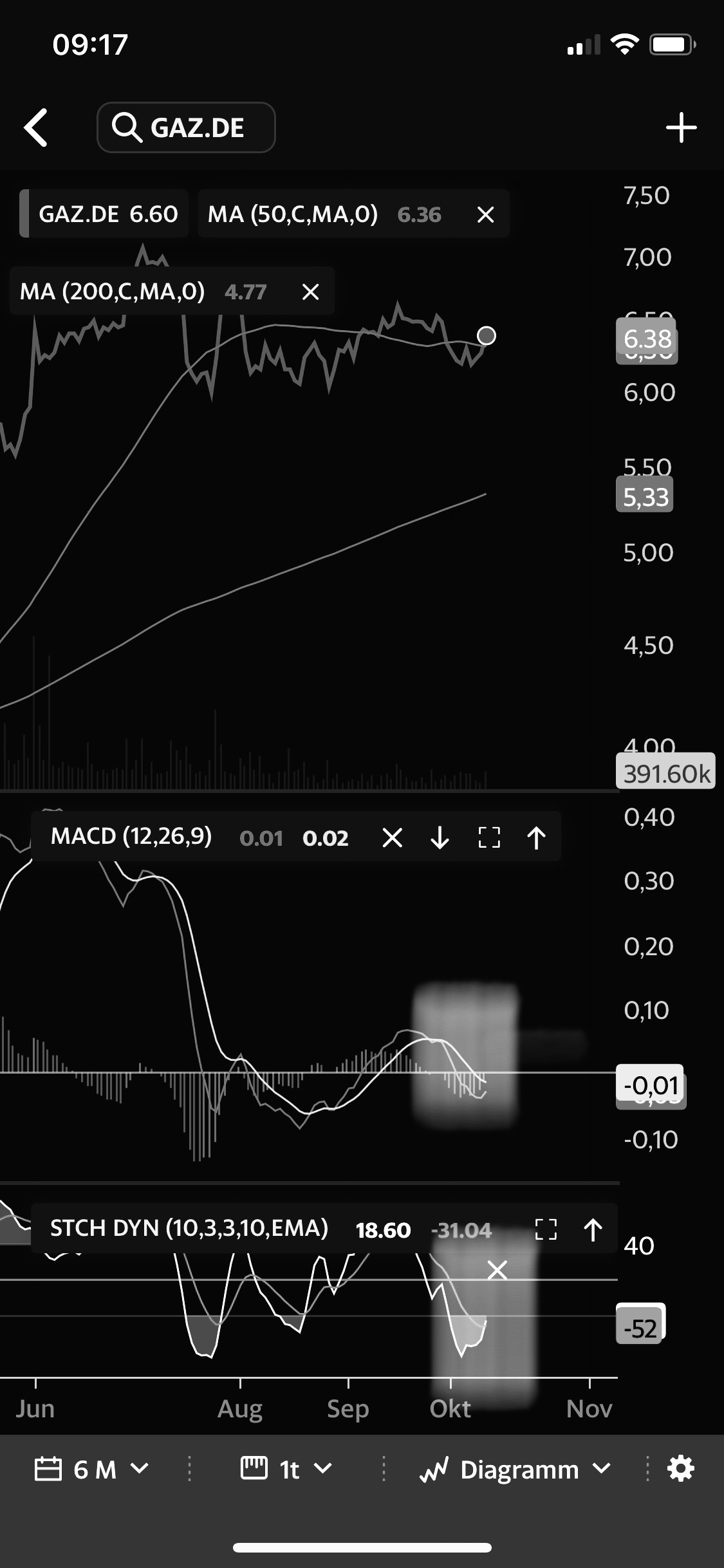The width and height of the screenshot is (724, 1568).
Task: Tap the 6.38 price marker on axis
Action: [x=645, y=337]
